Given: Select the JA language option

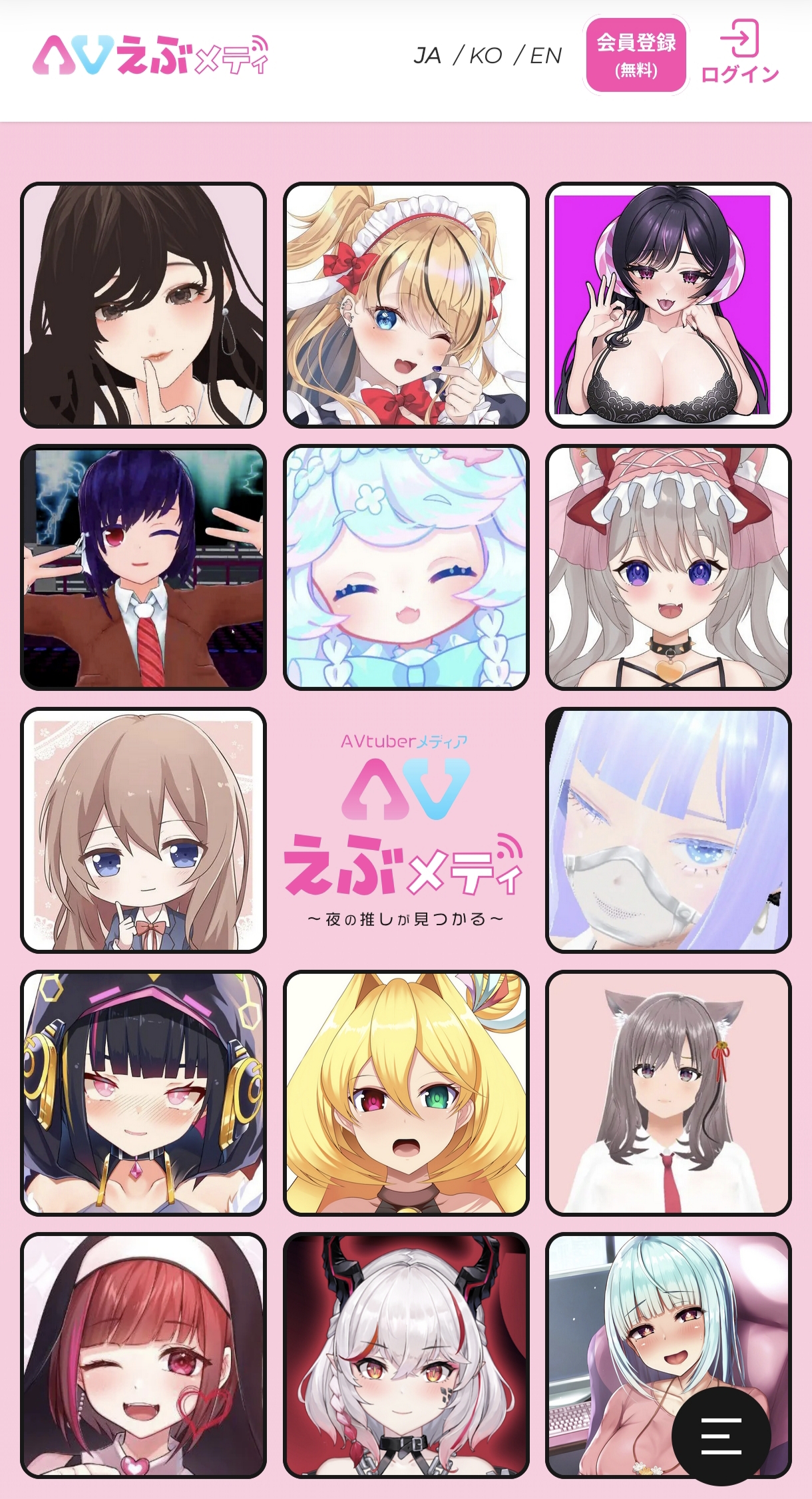Looking at the screenshot, I should (x=427, y=56).
